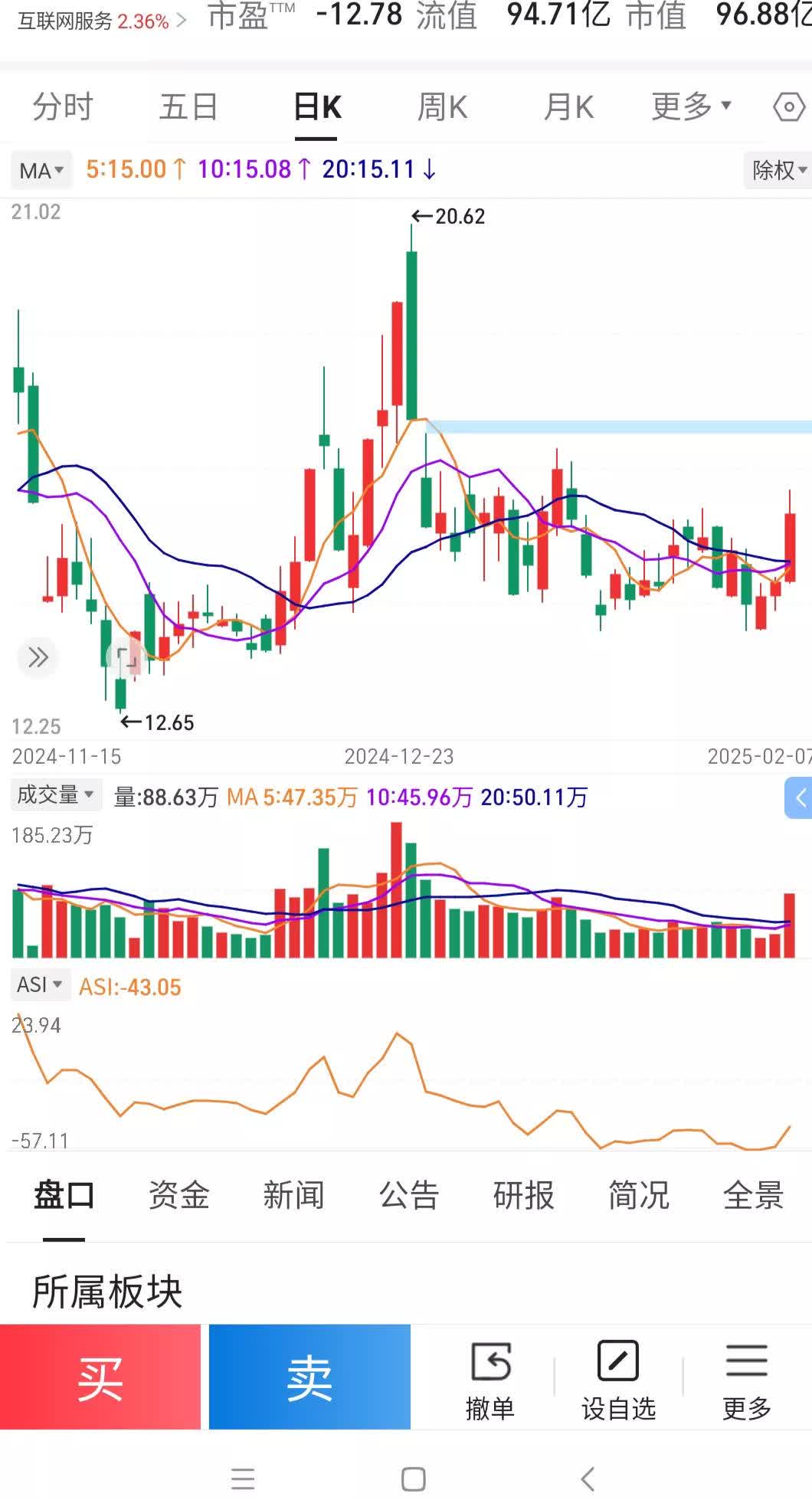The height and width of the screenshot is (1500, 812).
Task: Switch to the 分时 intraday tab
Action: 61,107
